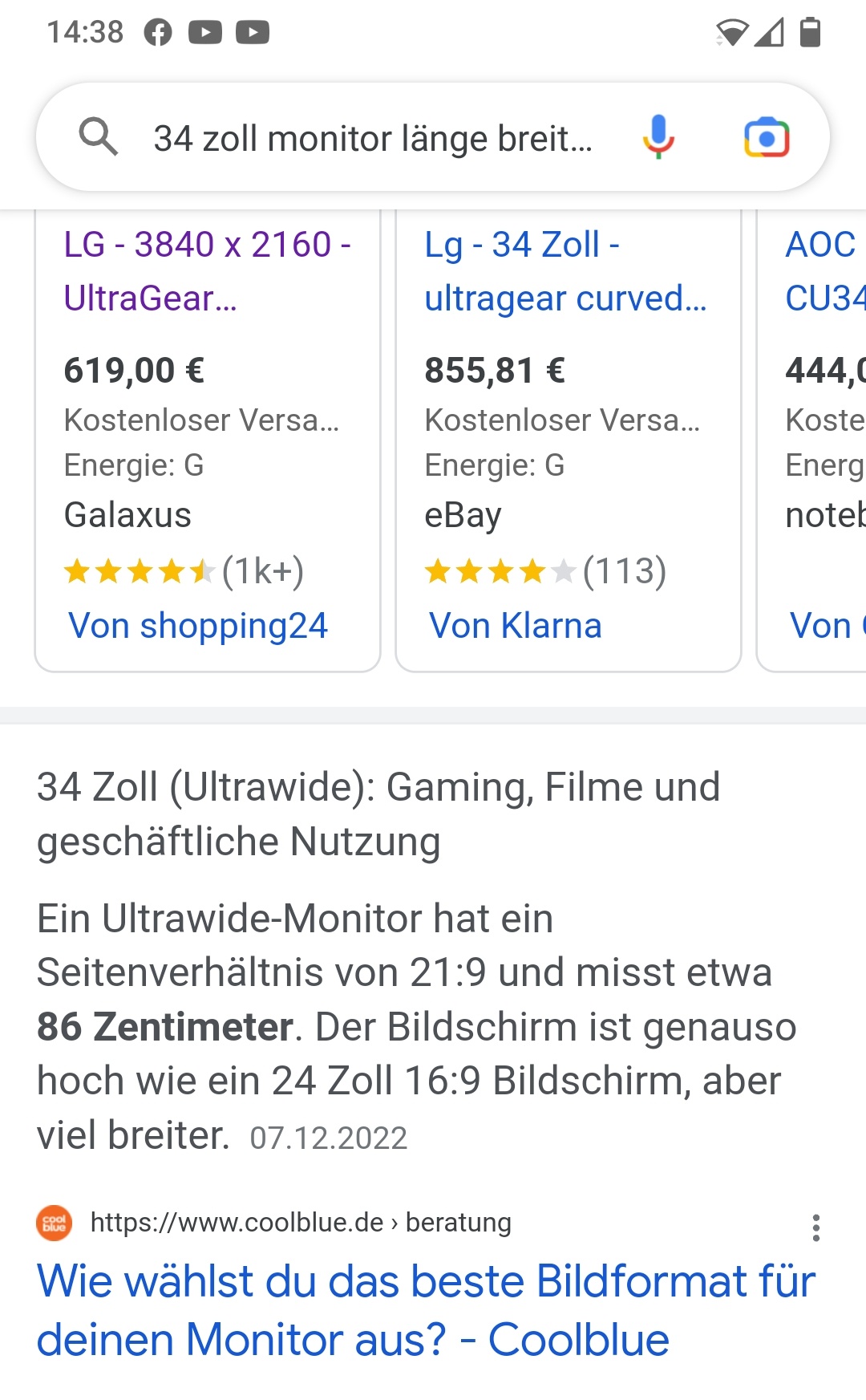The height and width of the screenshot is (1400, 866).
Task: Tap the search field with the monitor query
Action: pyautogui.click(x=373, y=138)
